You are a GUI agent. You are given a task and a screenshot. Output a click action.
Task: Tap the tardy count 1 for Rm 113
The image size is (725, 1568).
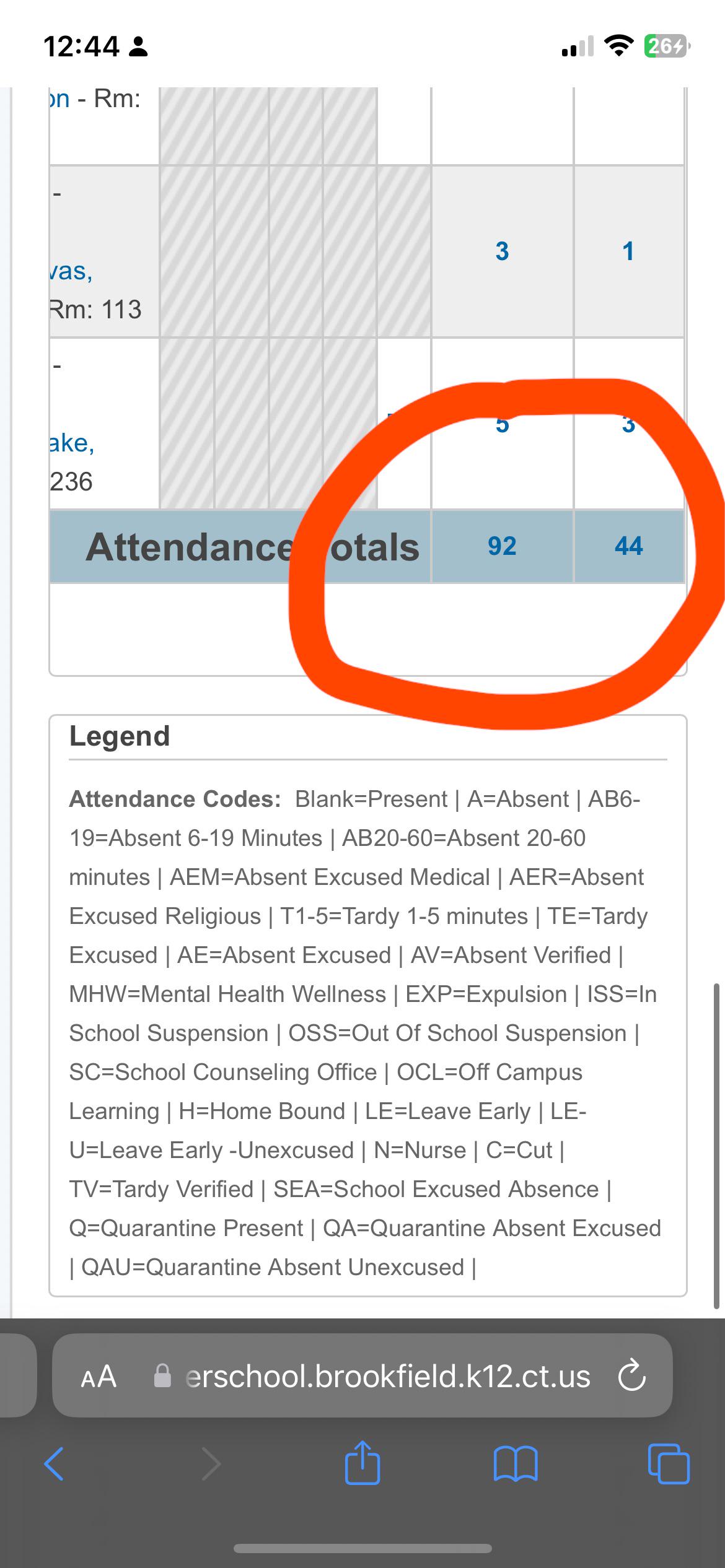(x=628, y=251)
